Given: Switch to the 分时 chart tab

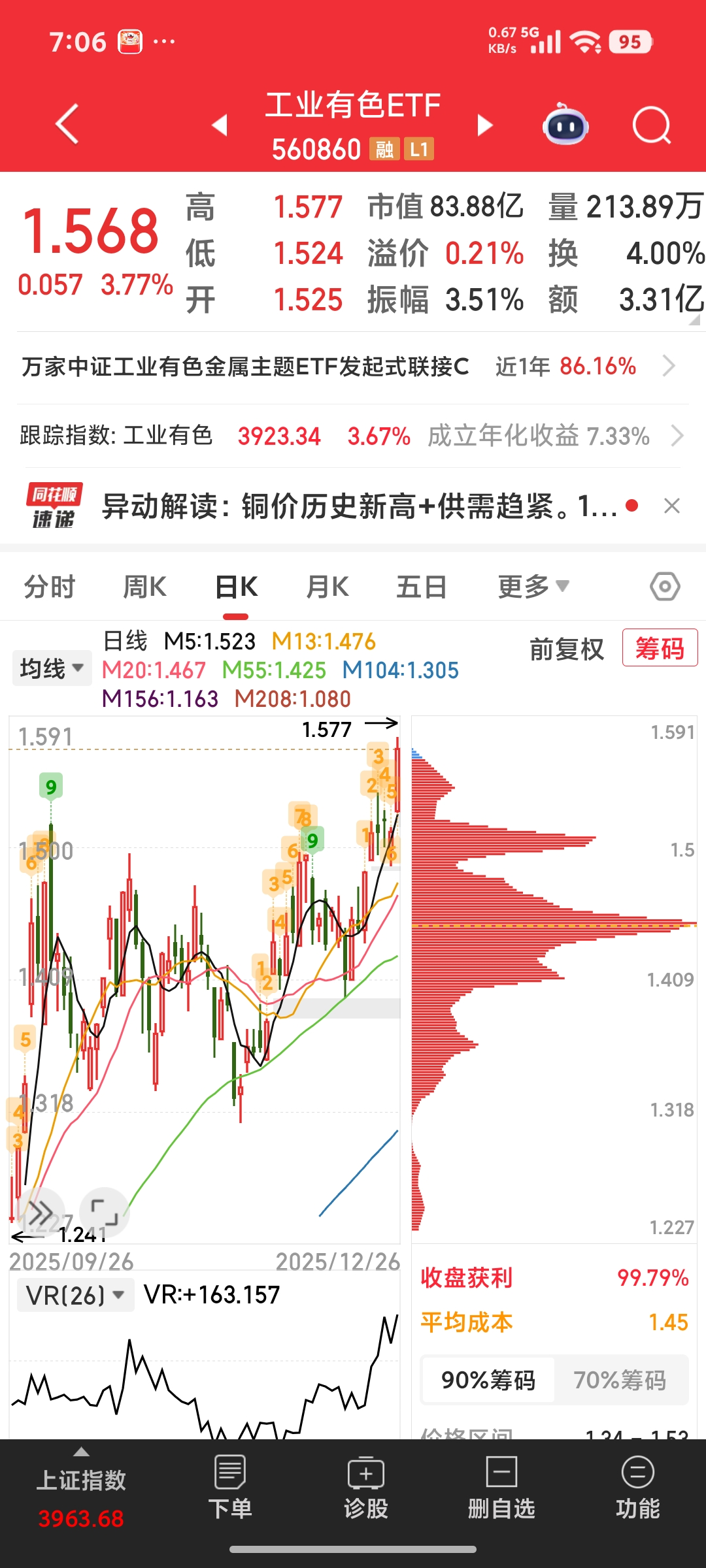Looking at the screenshot, I should [50, 587].
